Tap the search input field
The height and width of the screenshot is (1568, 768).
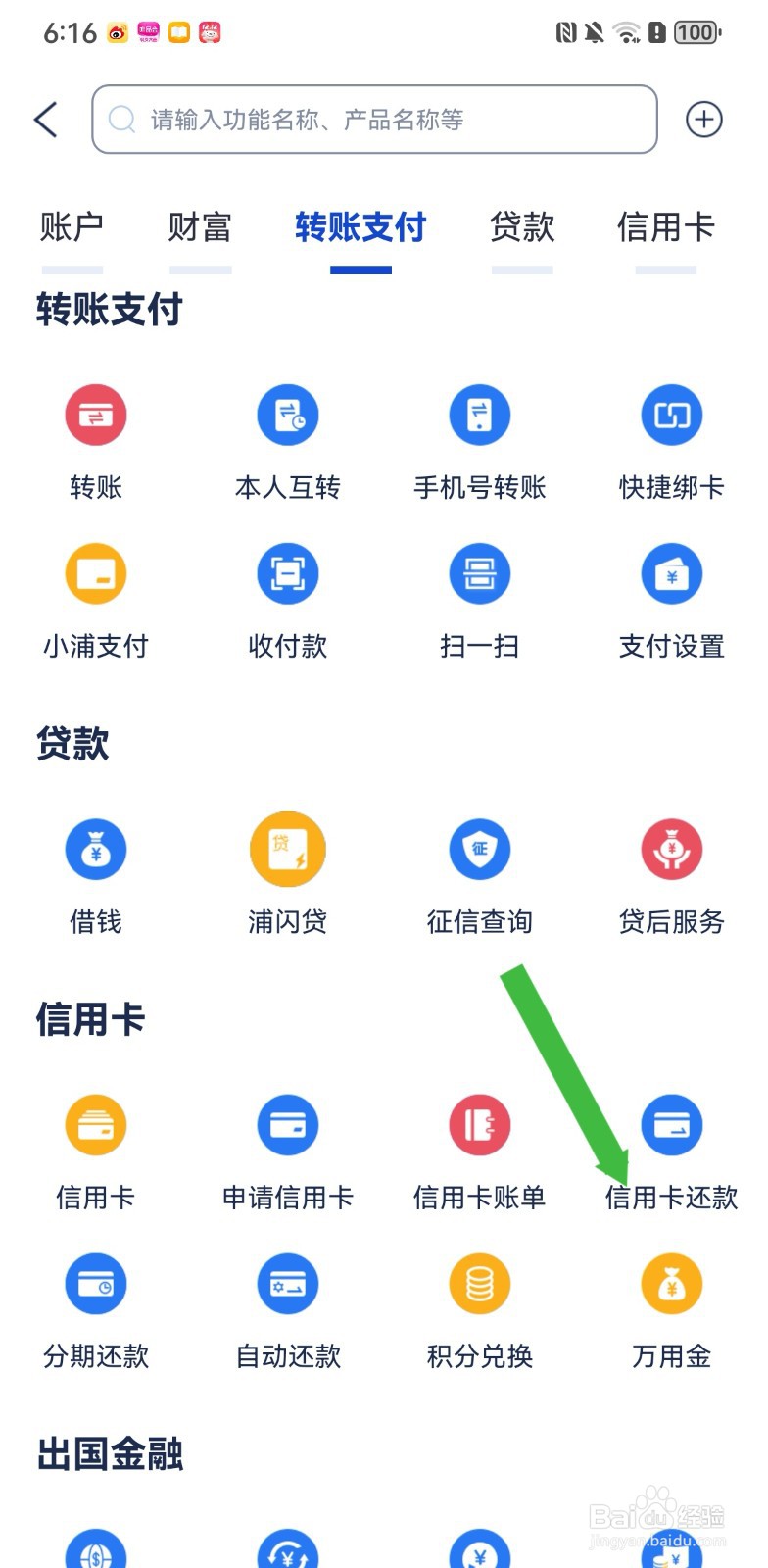(x=374, y=119)
